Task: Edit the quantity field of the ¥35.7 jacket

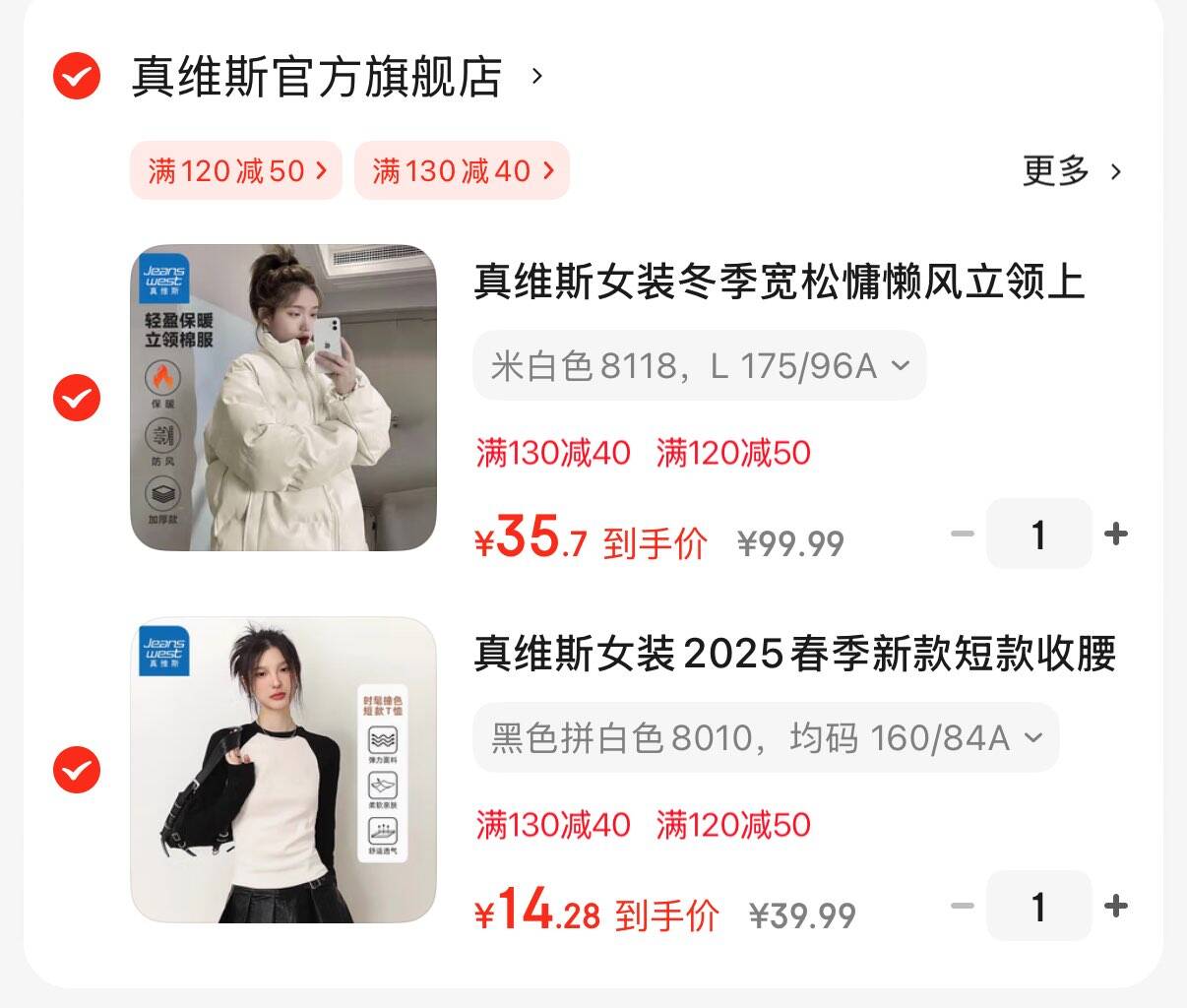Action: coord(1038,535)
